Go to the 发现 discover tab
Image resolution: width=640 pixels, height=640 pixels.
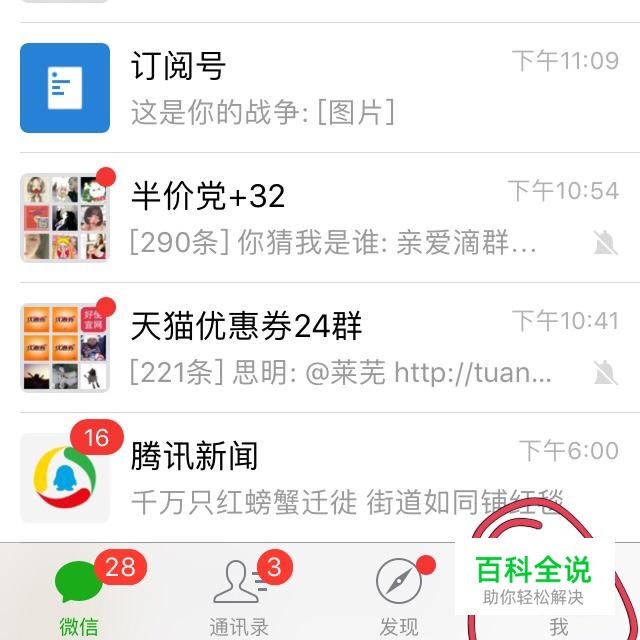pos(399,595)
